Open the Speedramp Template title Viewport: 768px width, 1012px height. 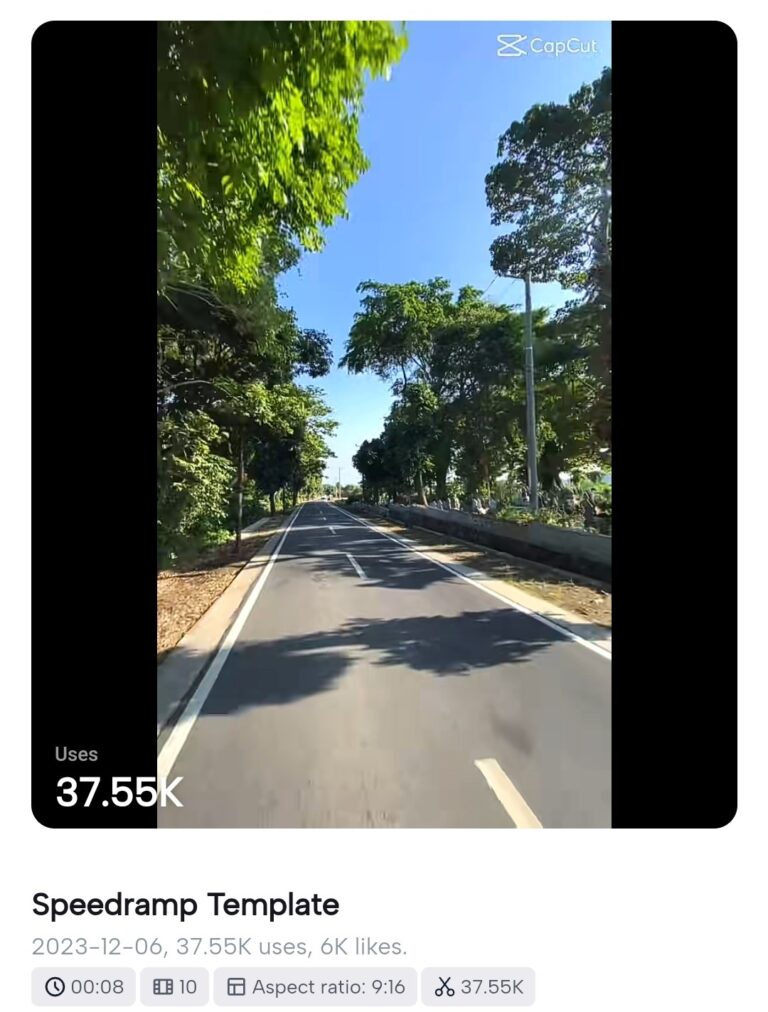(x=185, y=906)
